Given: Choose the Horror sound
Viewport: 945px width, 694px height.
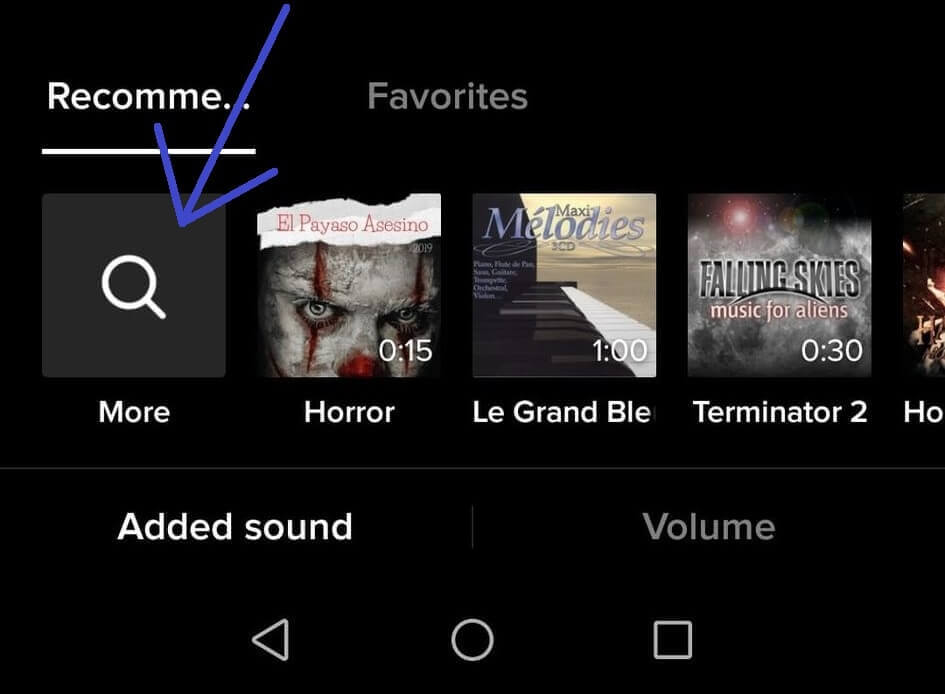Looking at the screenshot, I should click(349, 286).
